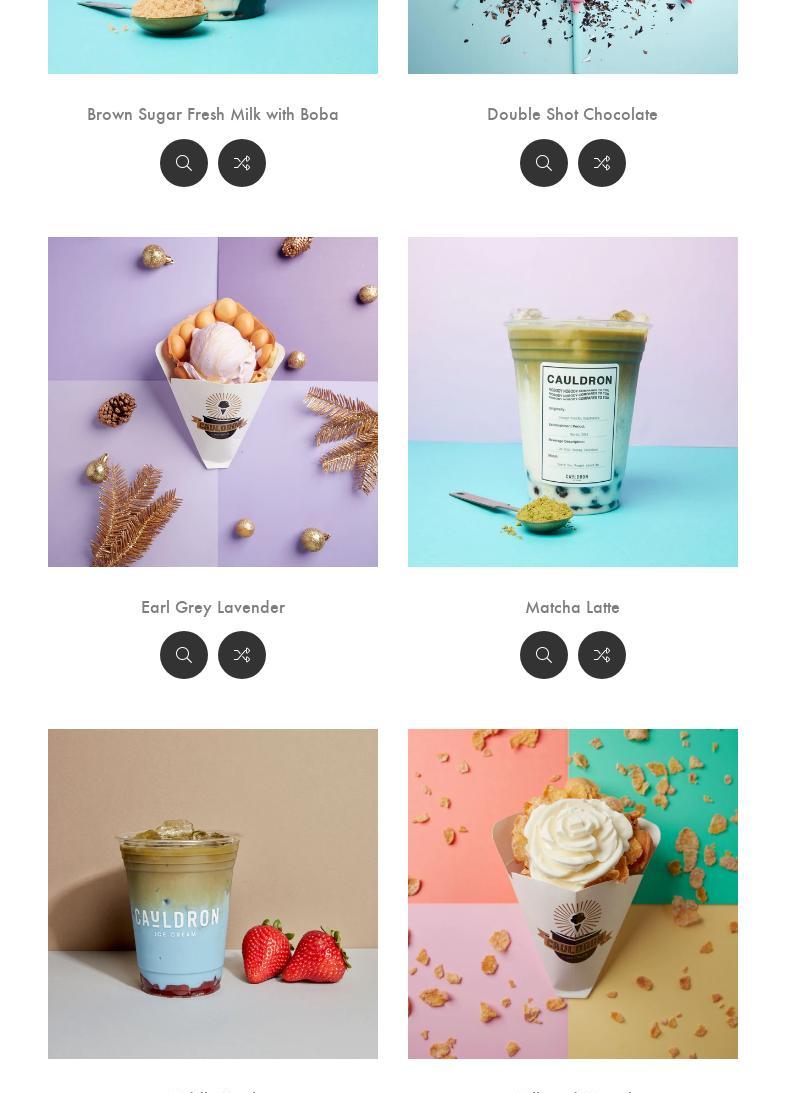Viewport: 785px width, 1093px height.
Task: Open the rose cream cone product
Action: (573, 894)
